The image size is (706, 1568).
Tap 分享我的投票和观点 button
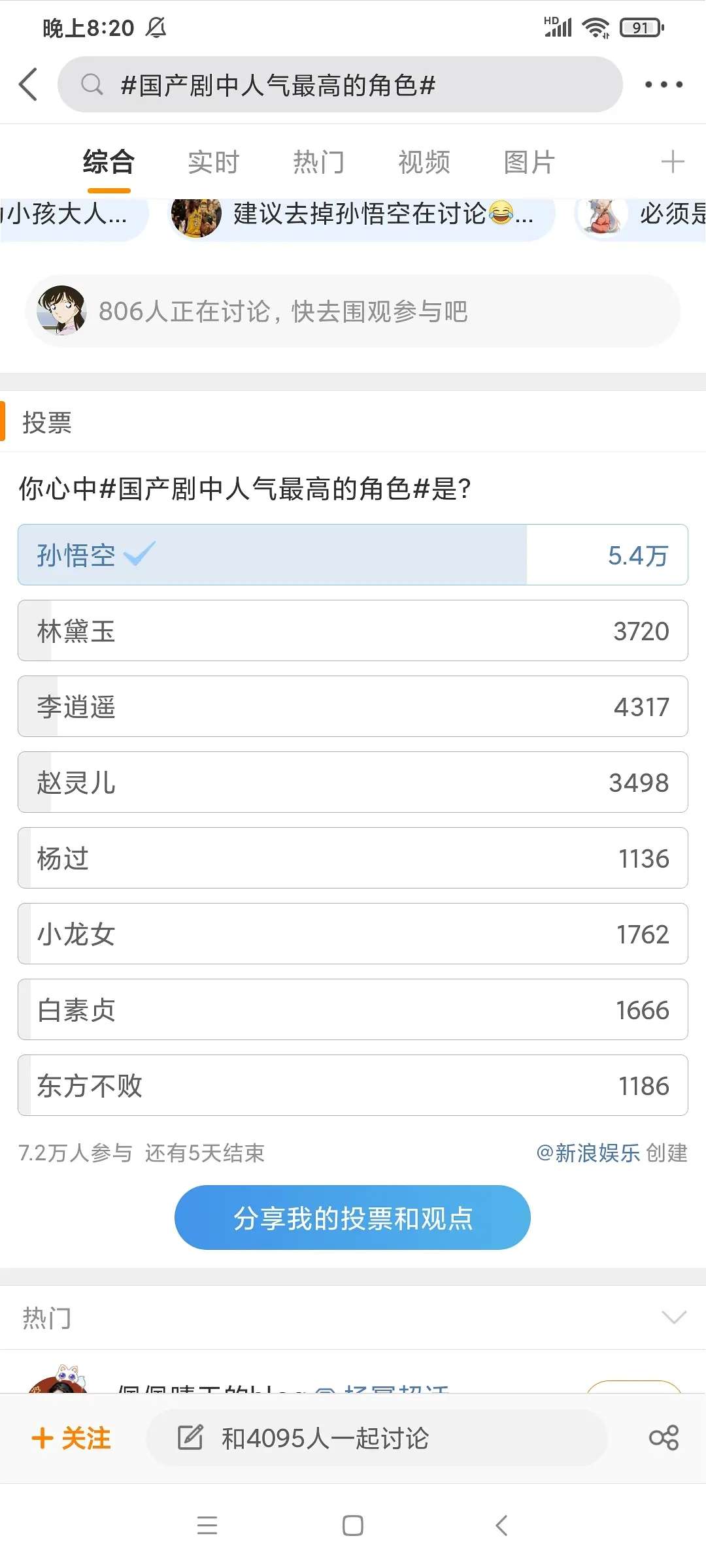pyautogui.click(x=352, y=1217)
